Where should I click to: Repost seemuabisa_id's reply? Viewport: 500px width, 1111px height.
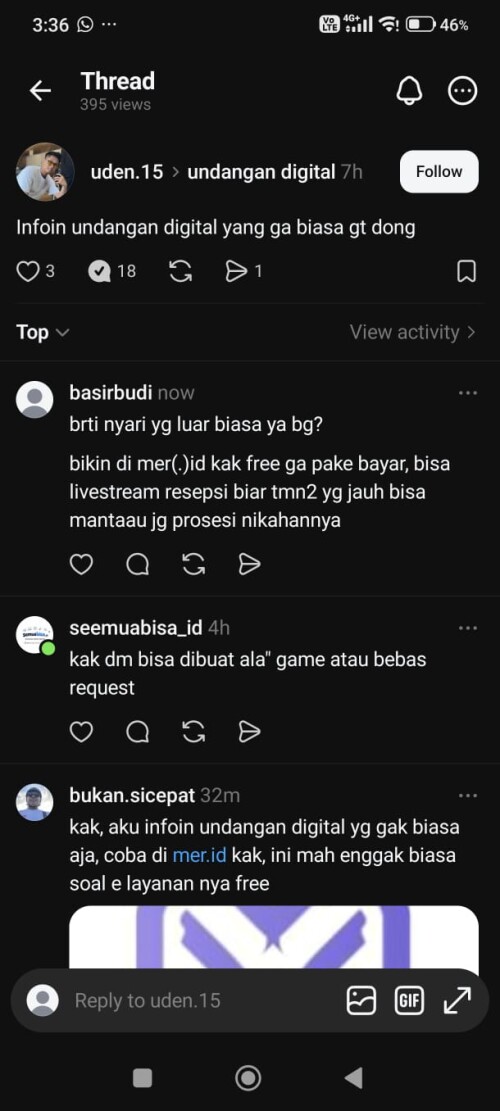click(193, 731)
